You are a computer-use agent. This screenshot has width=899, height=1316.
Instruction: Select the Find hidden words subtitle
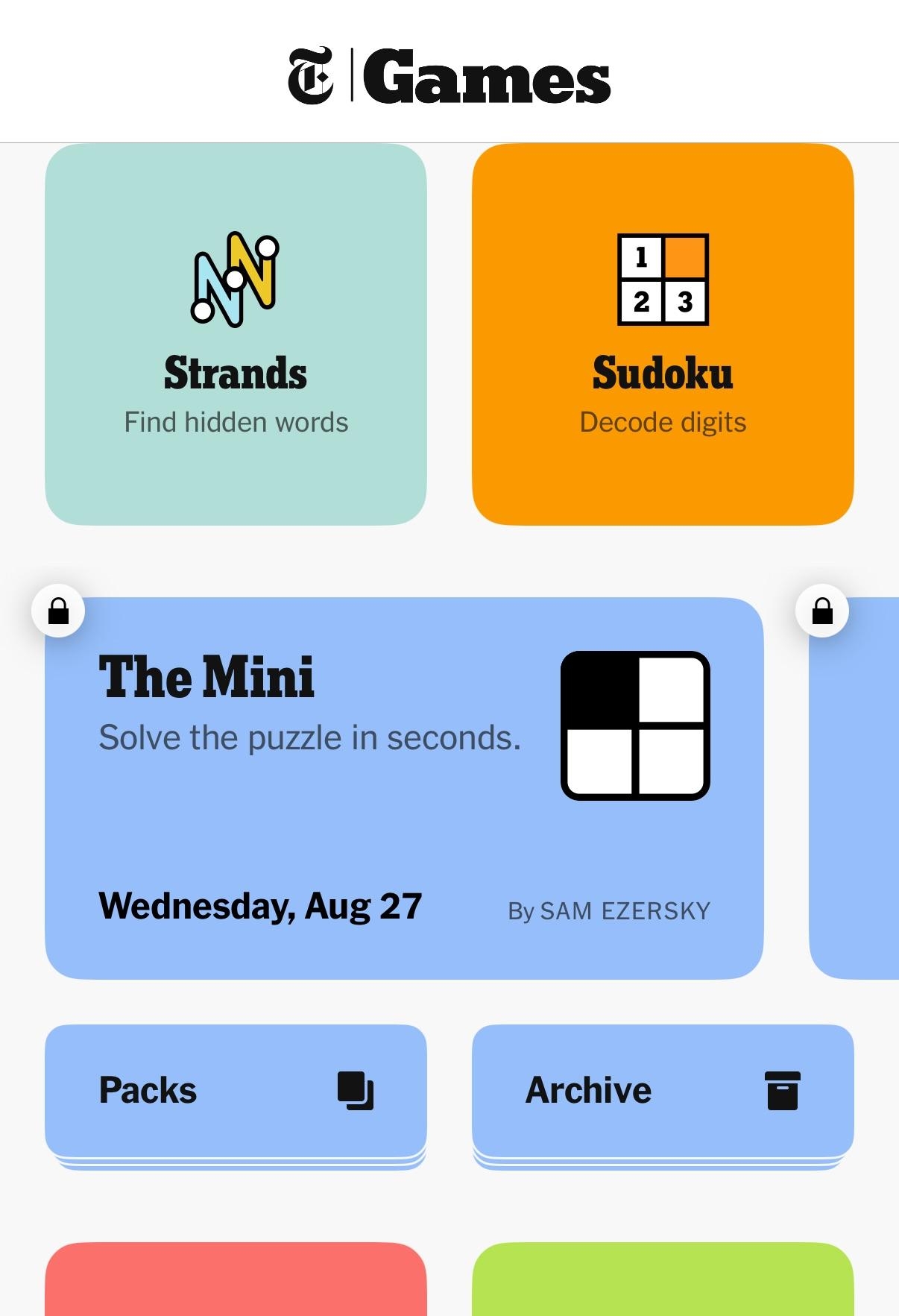tap(236, 421)
